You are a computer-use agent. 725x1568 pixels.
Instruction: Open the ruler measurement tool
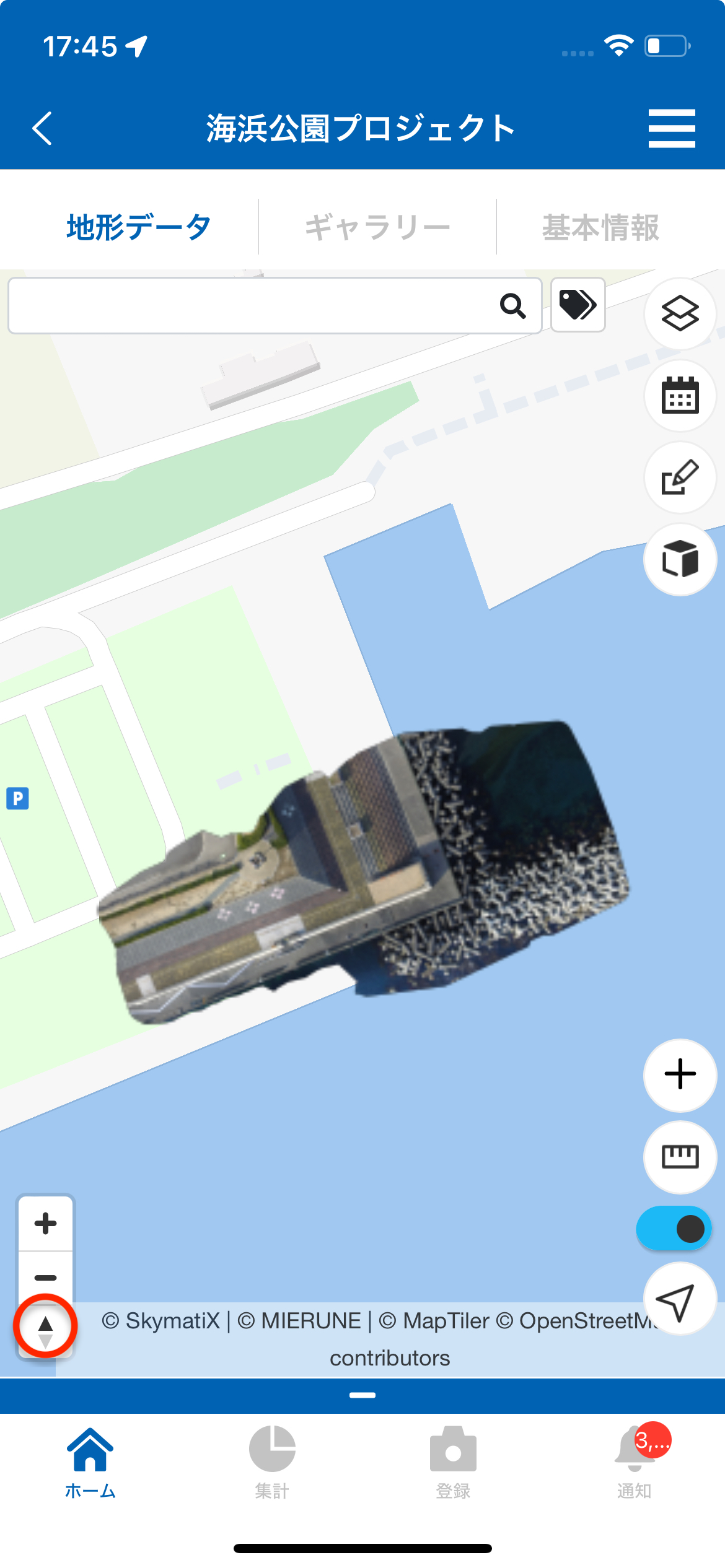point(680,1156)
